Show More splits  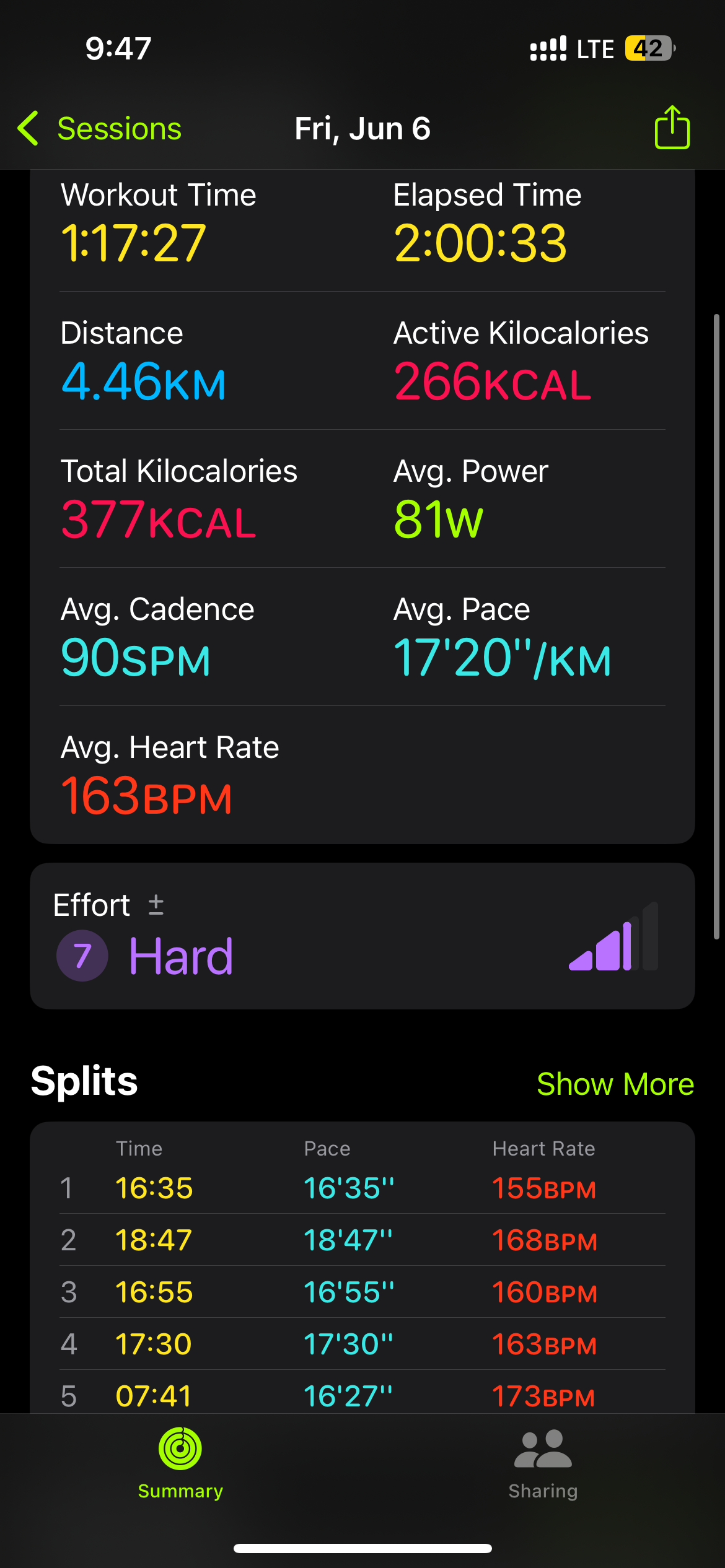(x=615, y=1084)
